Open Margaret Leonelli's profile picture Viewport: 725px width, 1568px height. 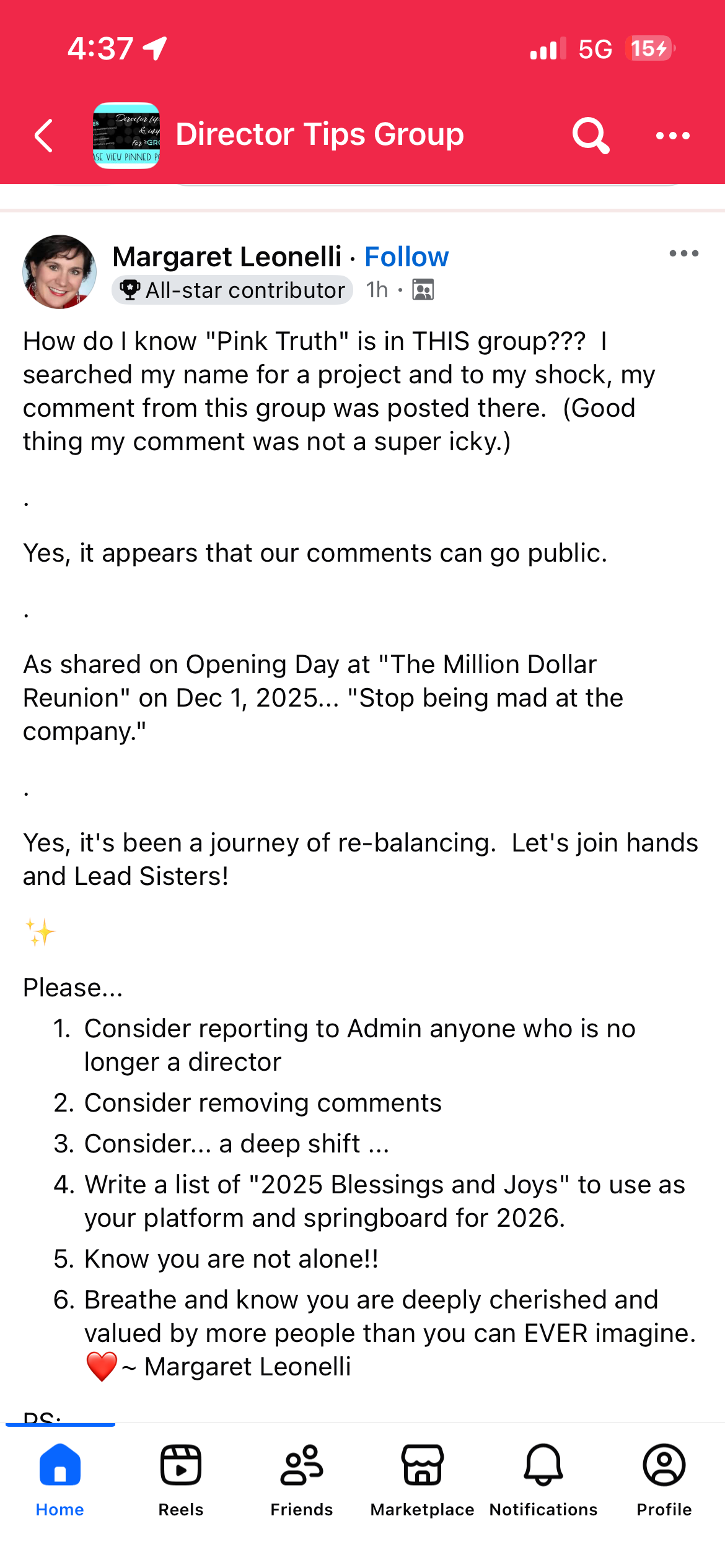click(x=59, y=272)
